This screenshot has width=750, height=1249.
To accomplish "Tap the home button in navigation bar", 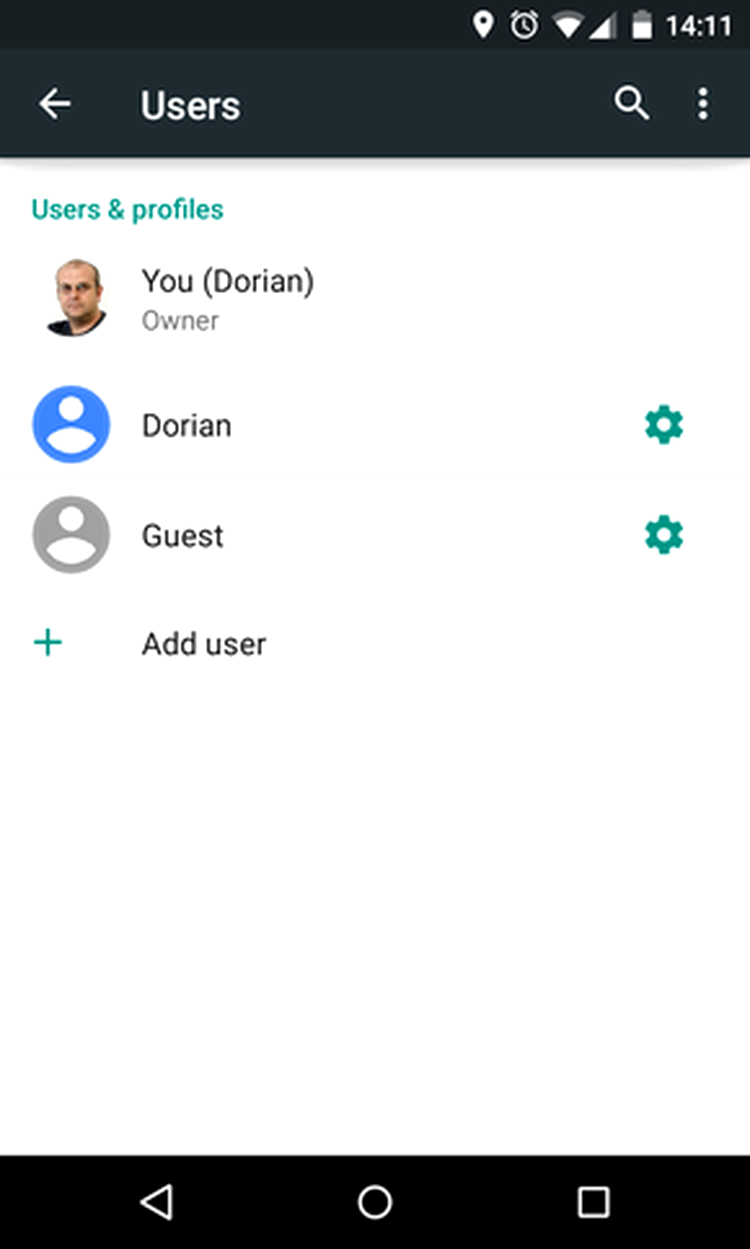I will [375, 1201].
